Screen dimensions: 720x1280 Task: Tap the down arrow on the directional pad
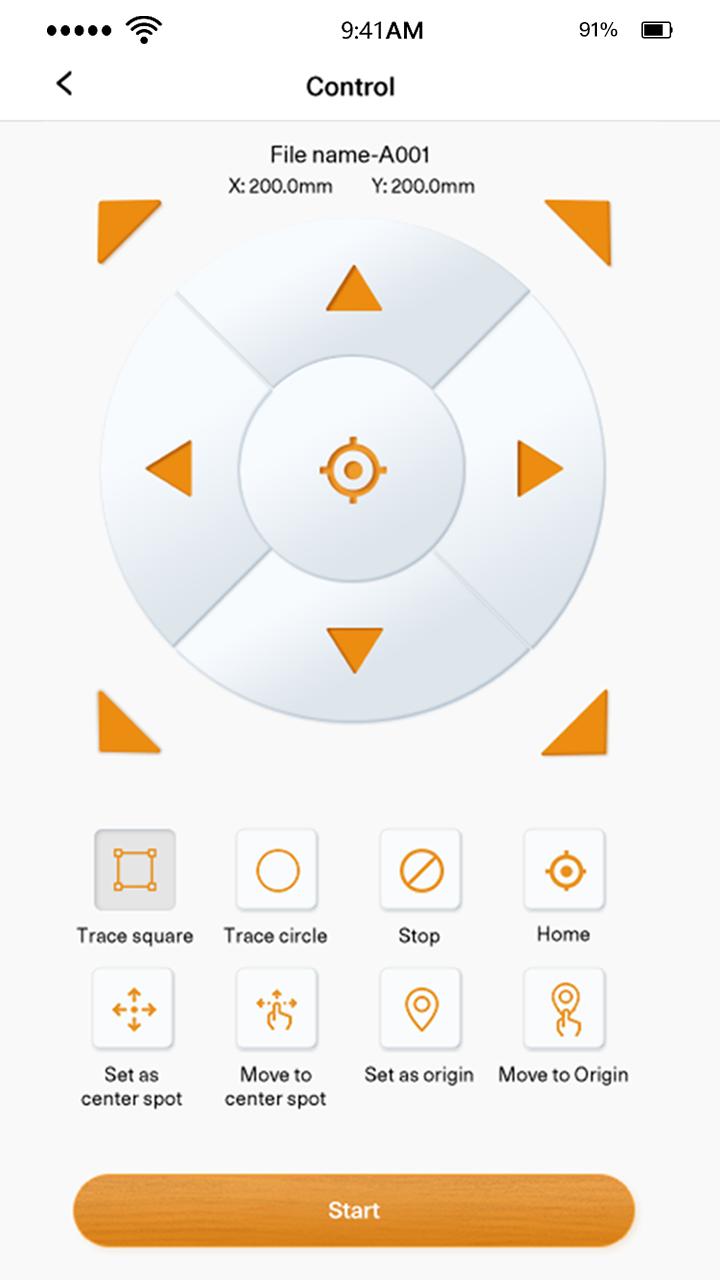click(x=354, y=650)
